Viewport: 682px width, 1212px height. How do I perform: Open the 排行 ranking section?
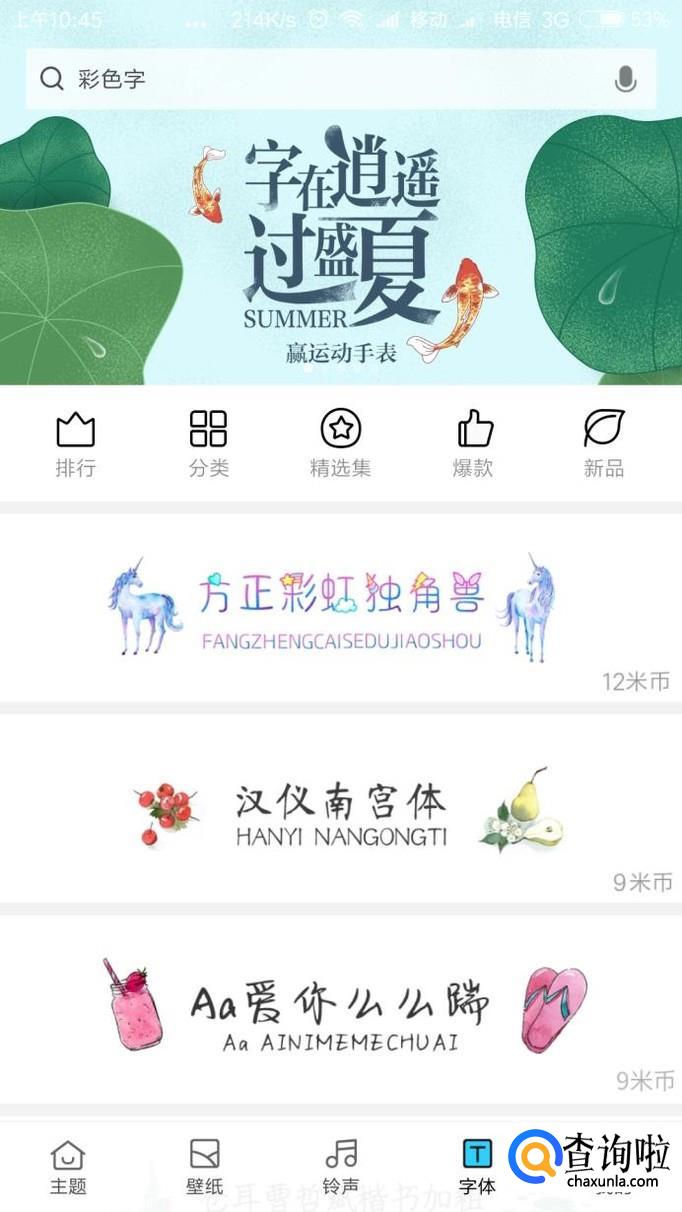[x=75, y=443]
